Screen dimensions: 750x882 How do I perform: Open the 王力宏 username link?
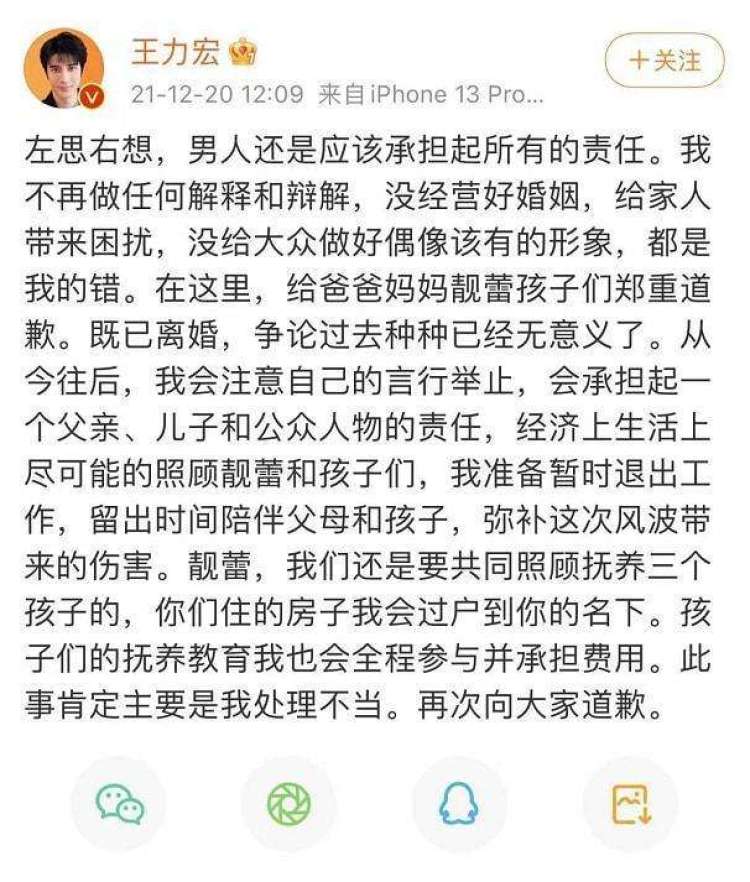point(168,51)
